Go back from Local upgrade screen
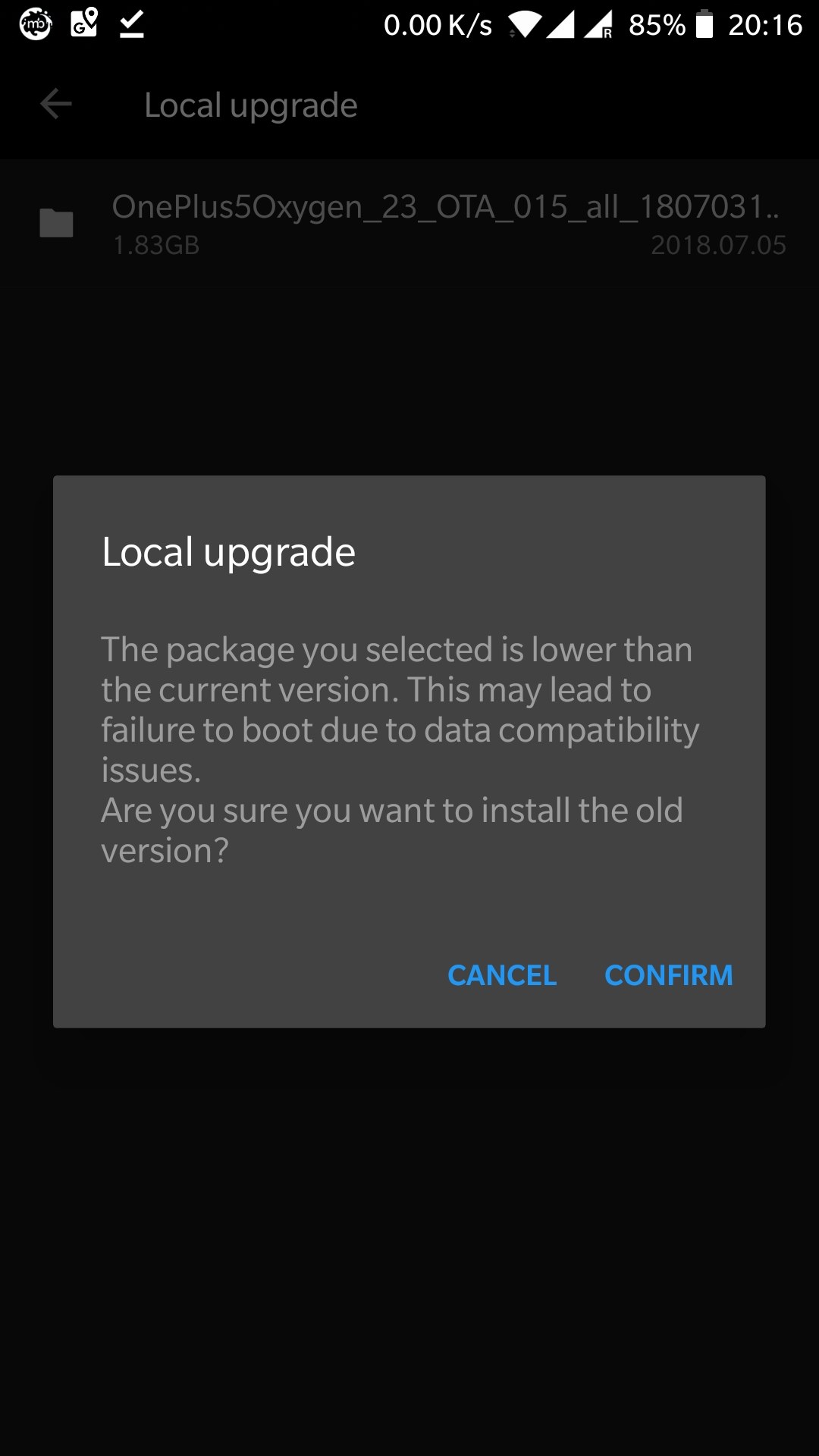819x1456 pixels. pyautogui.click(x=56, y=105)
